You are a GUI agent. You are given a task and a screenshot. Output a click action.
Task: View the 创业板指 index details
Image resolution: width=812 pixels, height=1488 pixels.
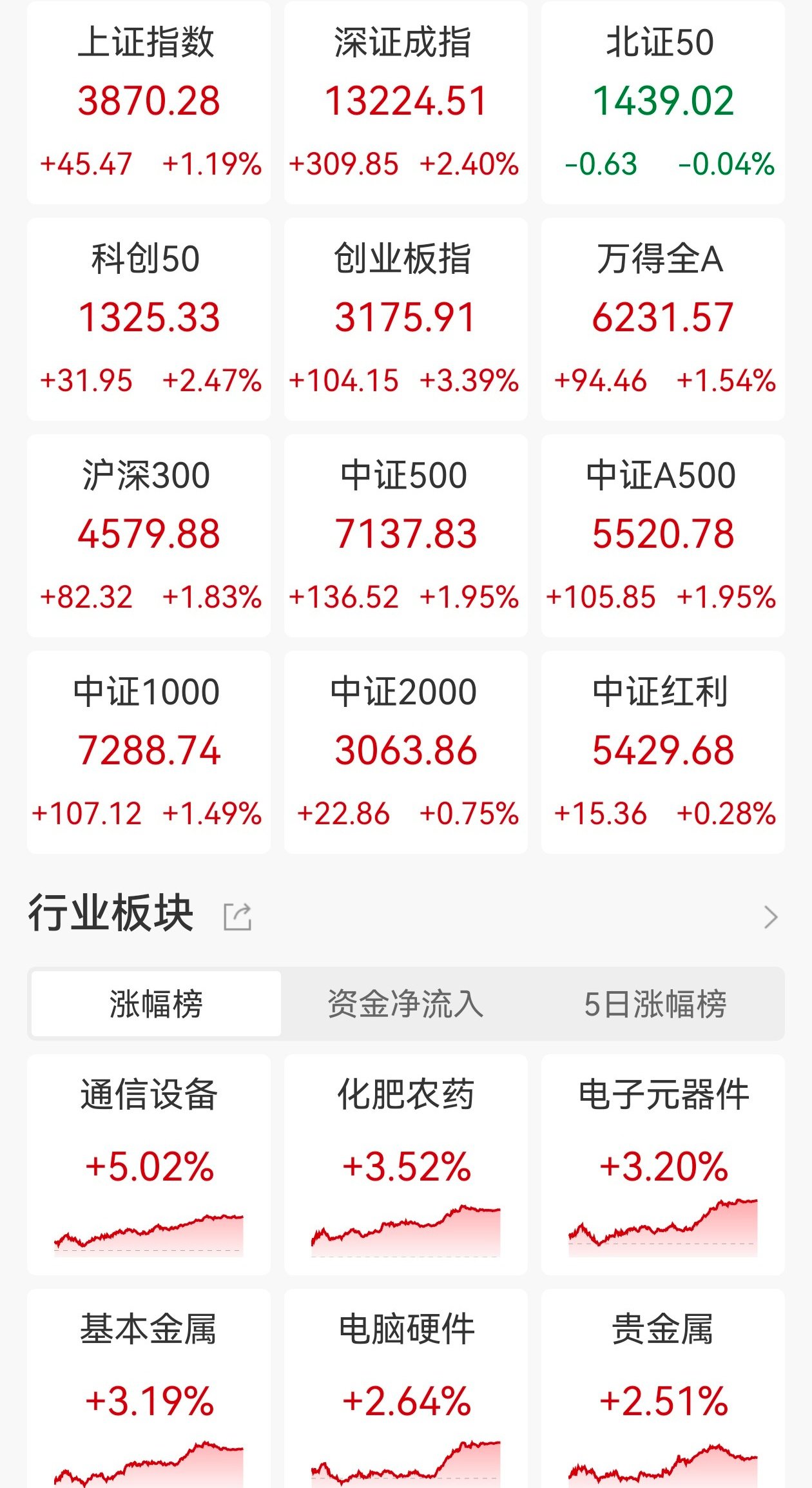coord(405,320)
